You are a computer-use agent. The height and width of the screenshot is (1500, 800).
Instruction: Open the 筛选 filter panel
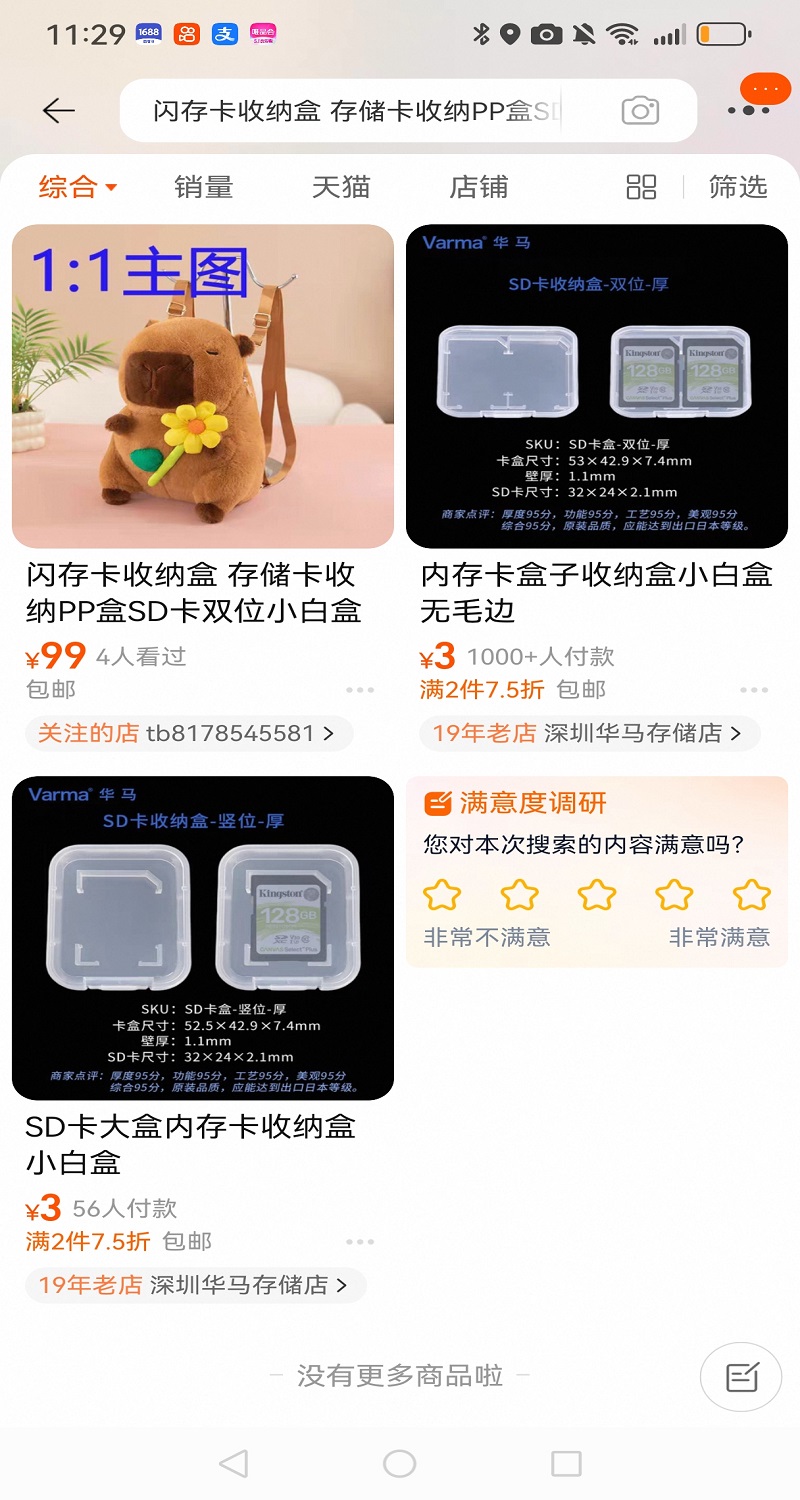click(x=738, y=187)
